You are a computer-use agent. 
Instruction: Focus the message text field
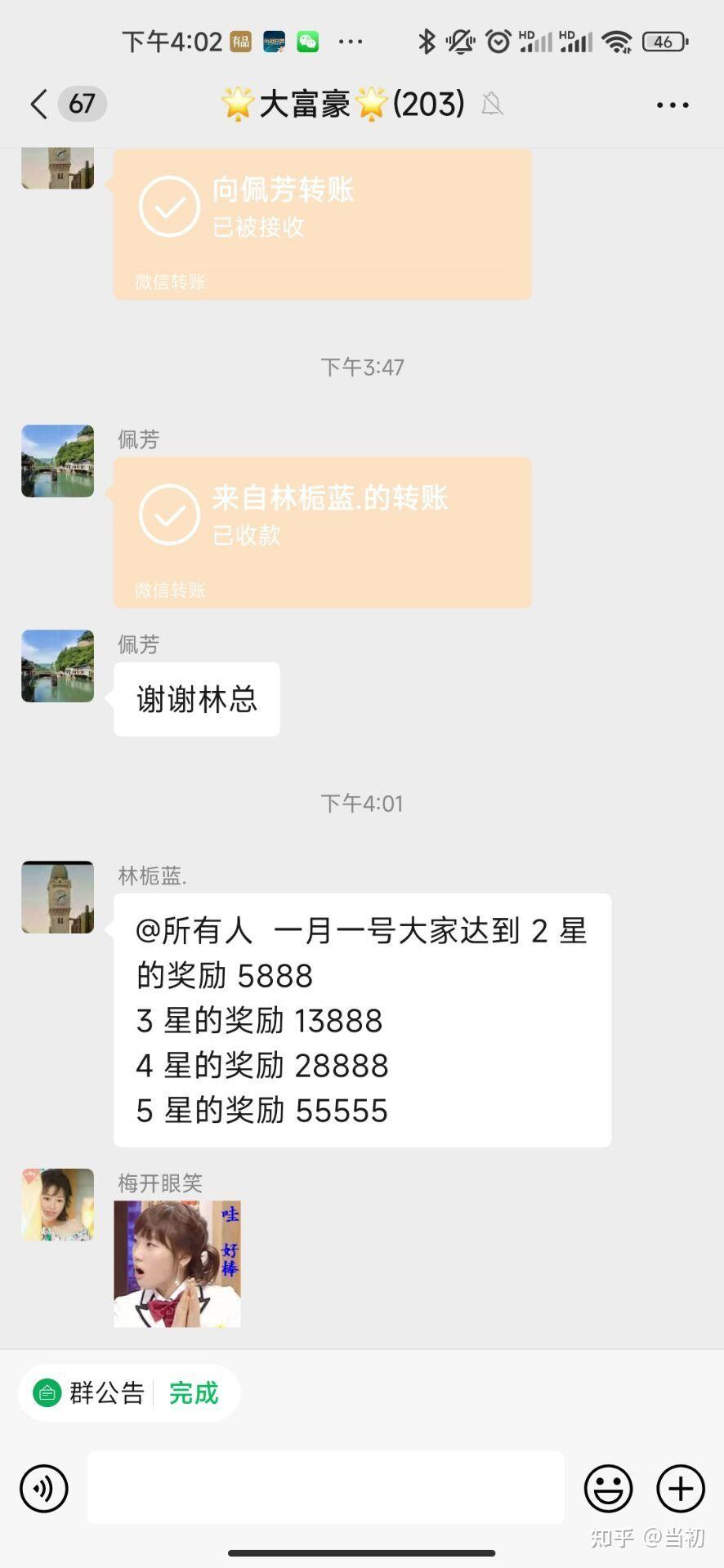pyautogui.click(x=326, y=1488)
